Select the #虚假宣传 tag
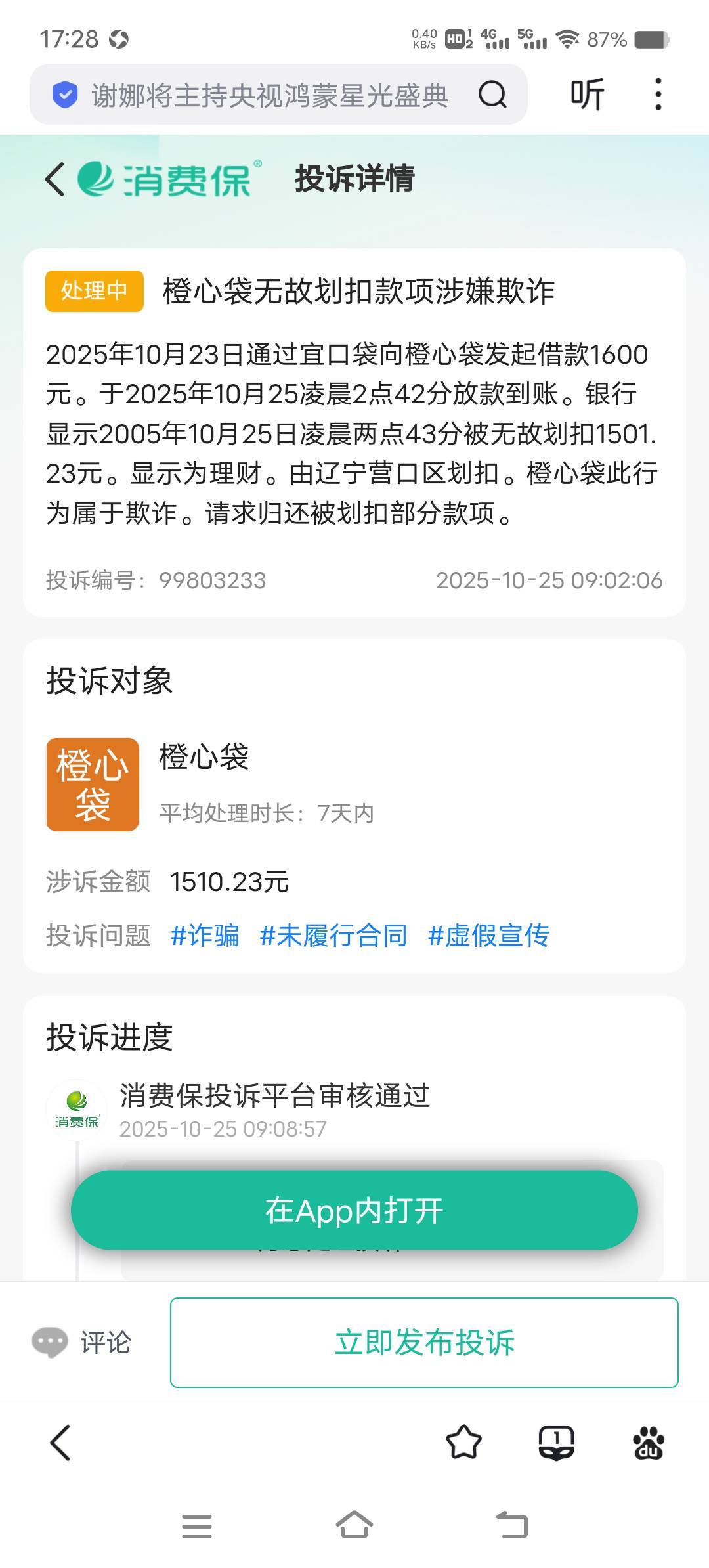Image resolution: width=709 pixels, height=1568 pixels. 488,936
